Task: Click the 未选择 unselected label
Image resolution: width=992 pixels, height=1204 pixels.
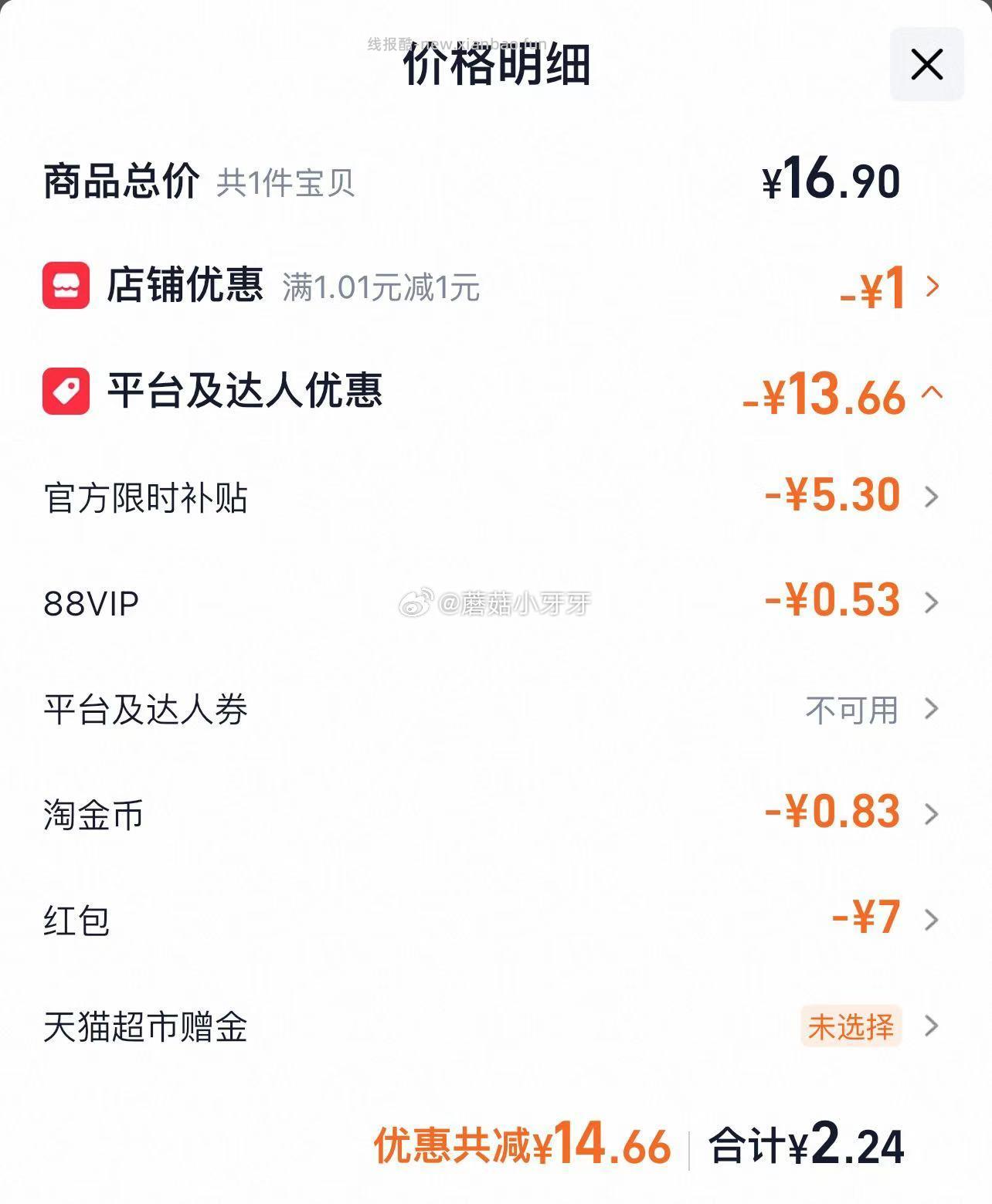Action: tap(851, 1027)
